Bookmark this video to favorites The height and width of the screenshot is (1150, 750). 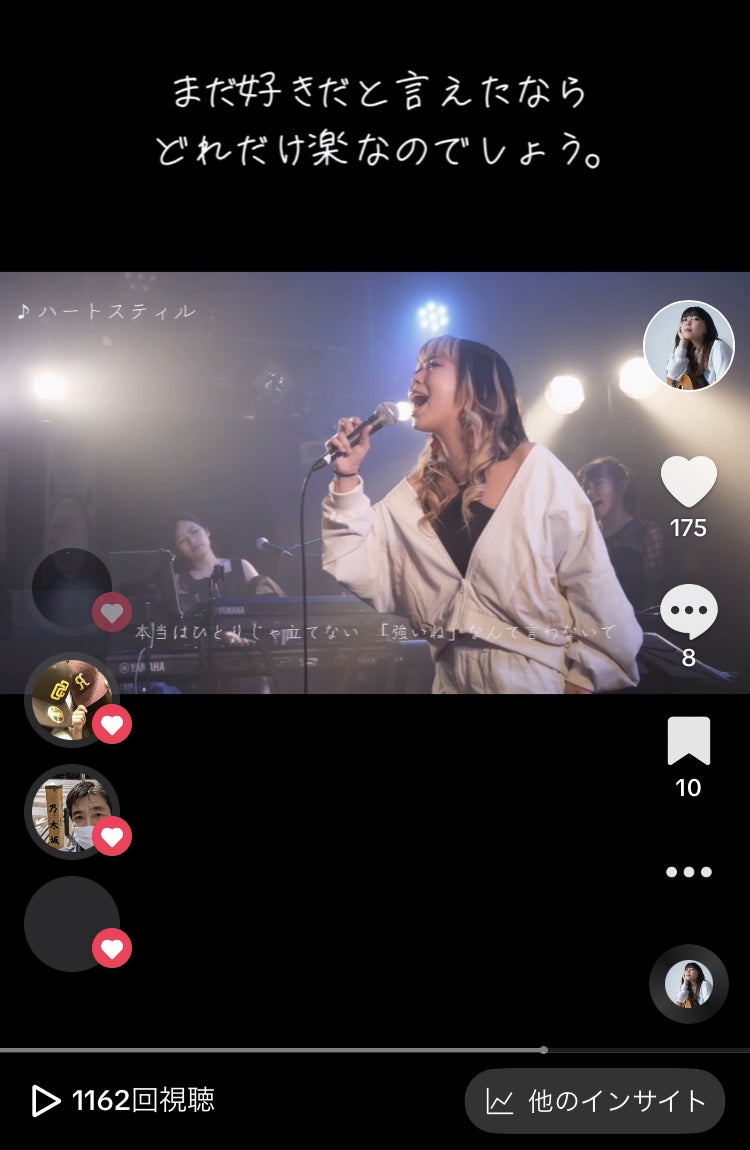coord(688,742)
